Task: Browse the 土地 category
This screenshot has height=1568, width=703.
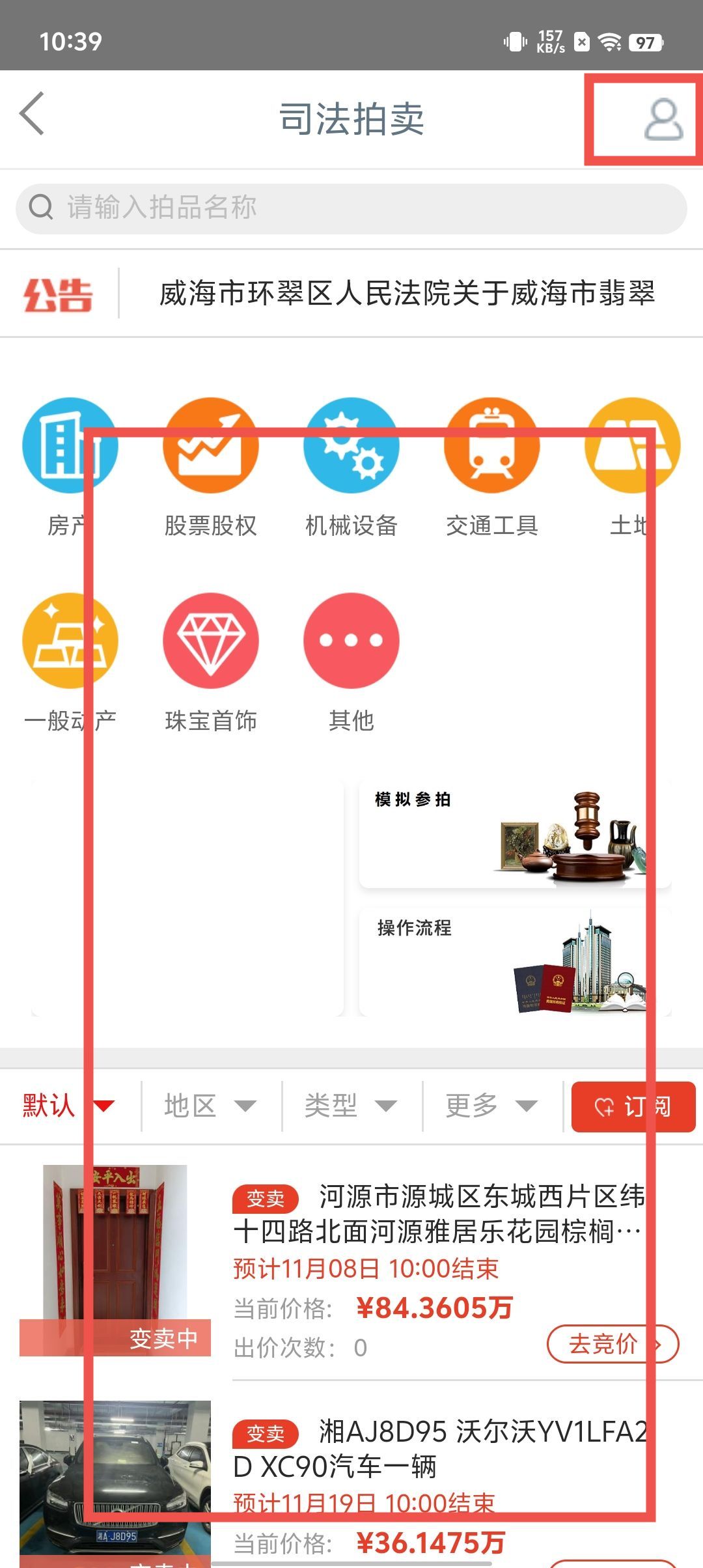Action: tap(631, 466)
